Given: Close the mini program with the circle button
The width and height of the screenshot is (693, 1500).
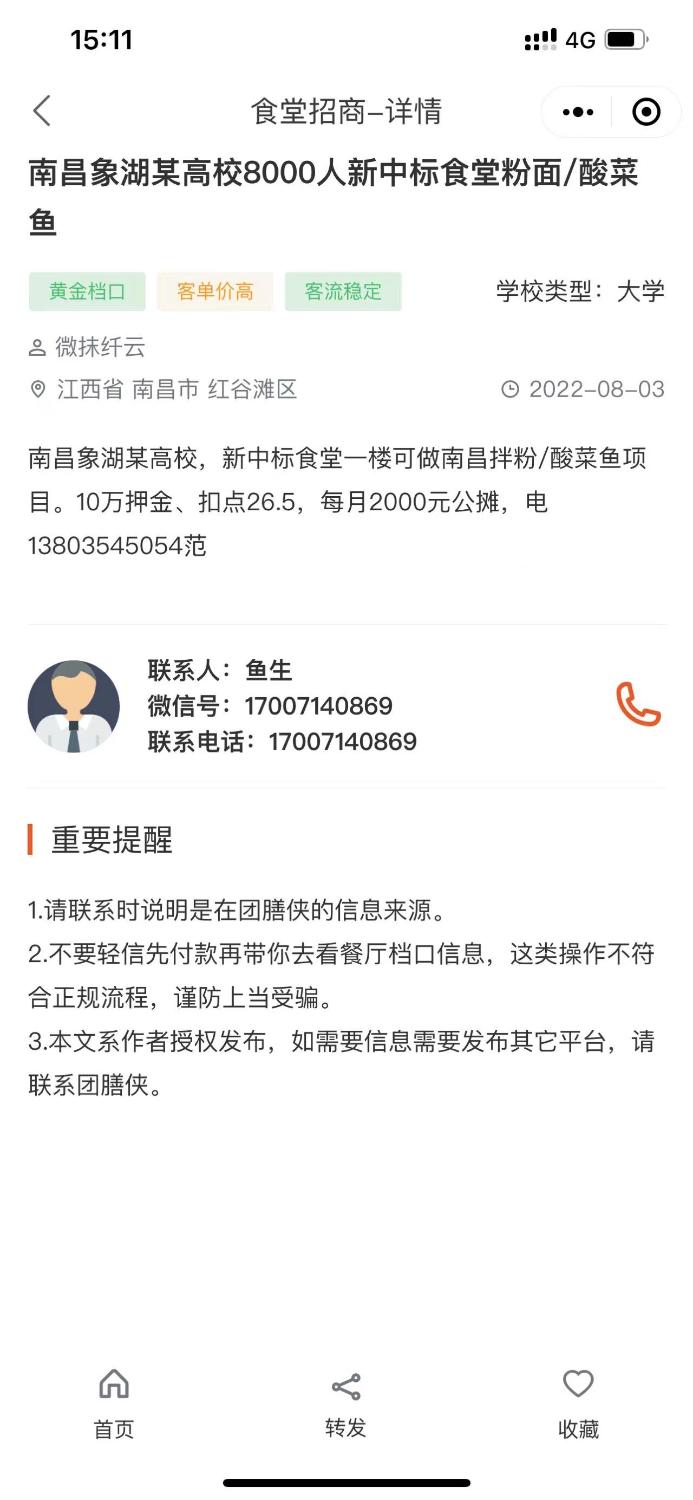Looking at the screenshot, I should coord(647,112).
